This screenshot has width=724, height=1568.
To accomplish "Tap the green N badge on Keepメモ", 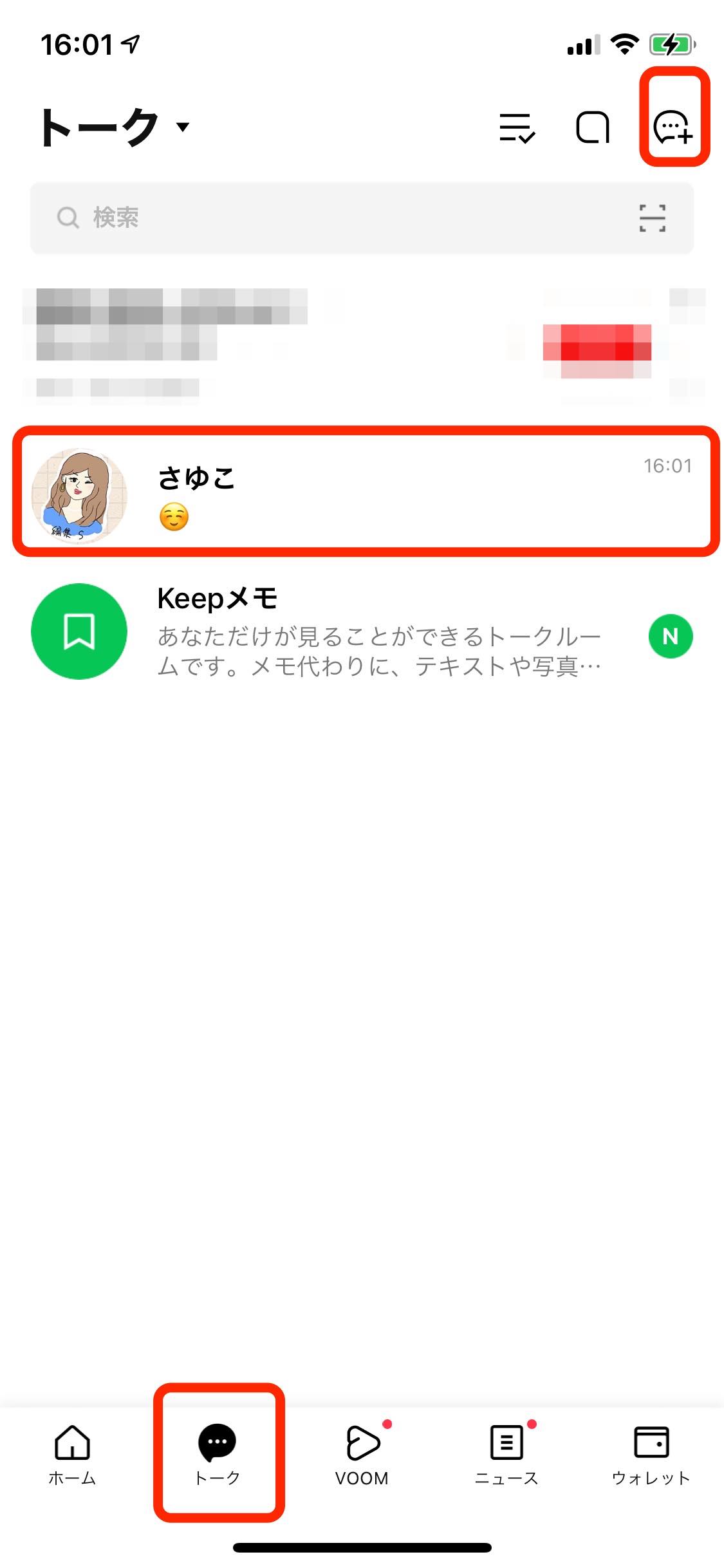I will pyautogui.click(x=670, y=636).
